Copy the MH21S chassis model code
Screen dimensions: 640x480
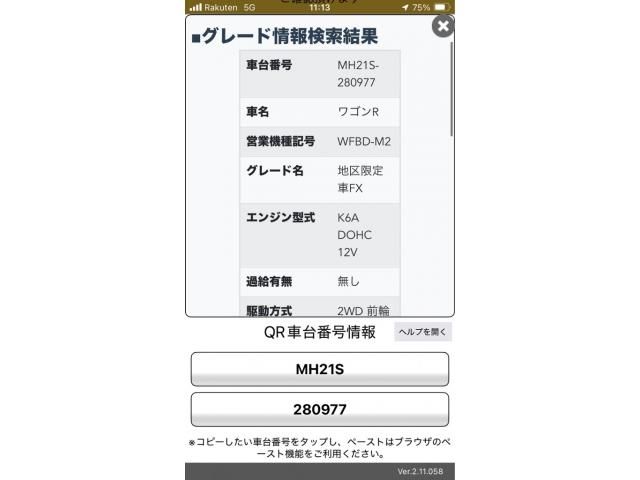click(x=319, y=369)
